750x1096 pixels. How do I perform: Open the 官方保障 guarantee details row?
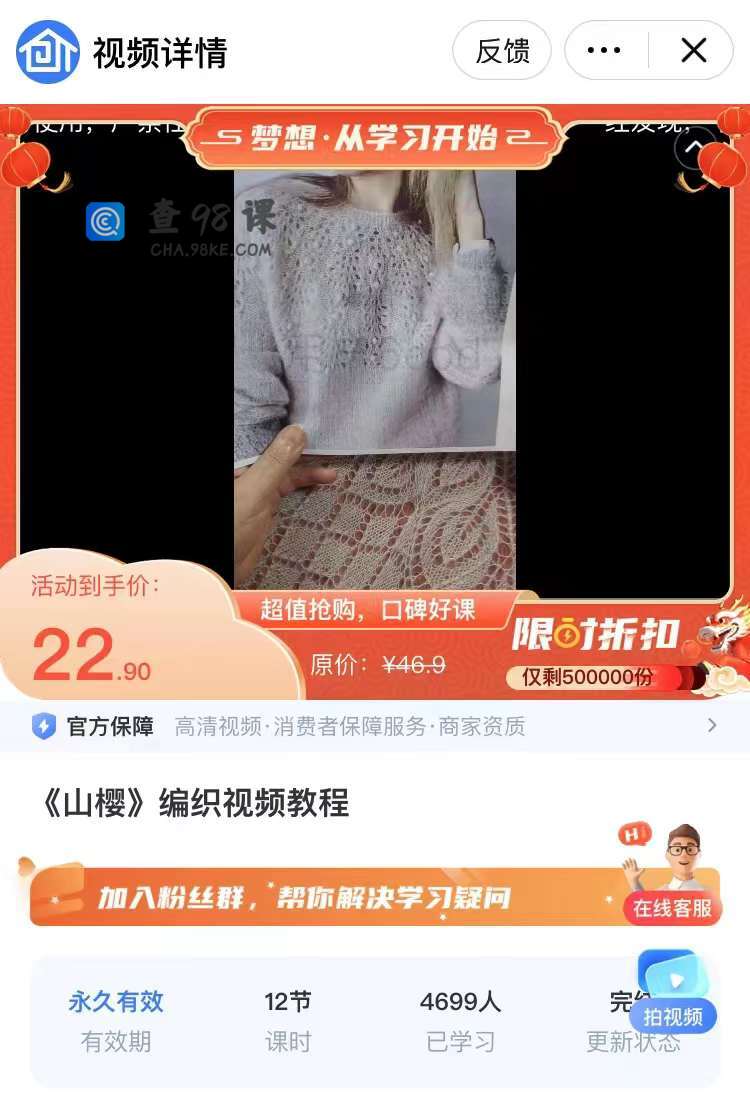(x=374, y=726)
